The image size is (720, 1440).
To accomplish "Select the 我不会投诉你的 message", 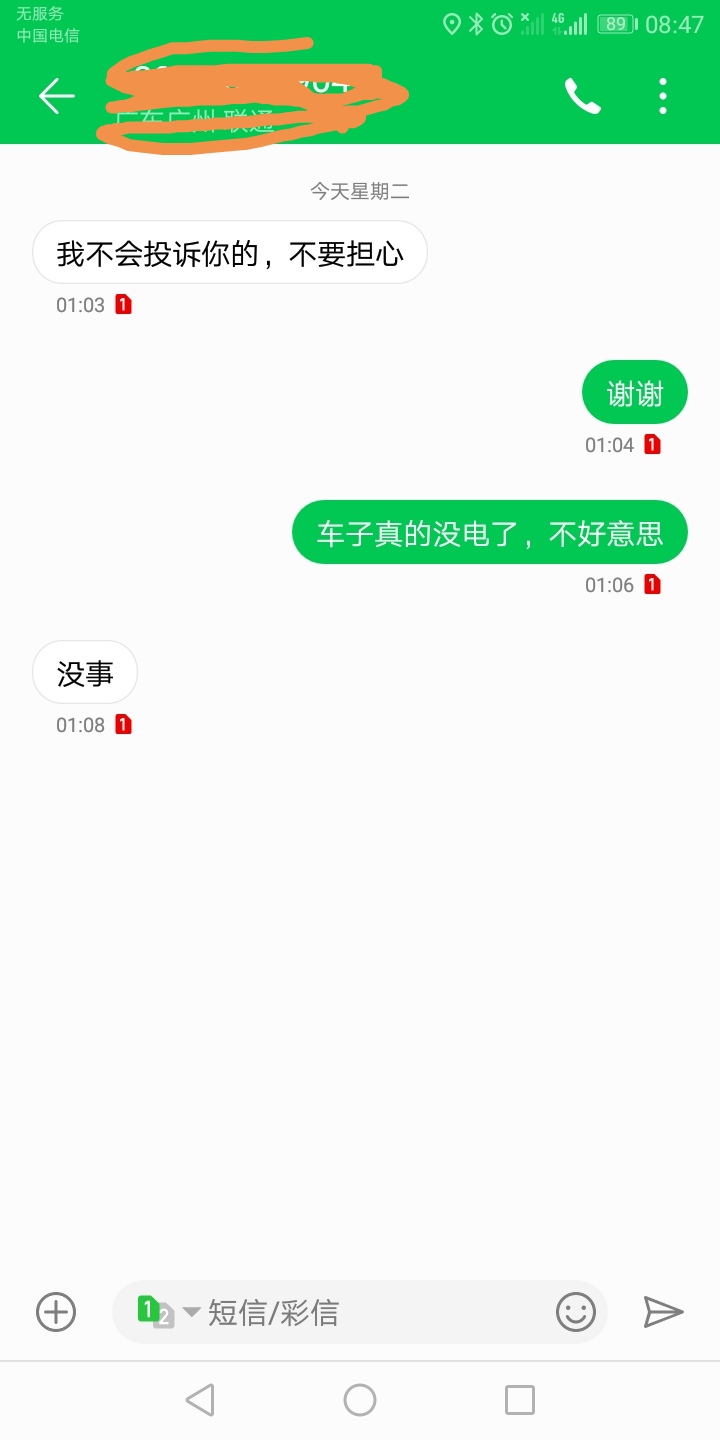I will (x=229, y=253).
